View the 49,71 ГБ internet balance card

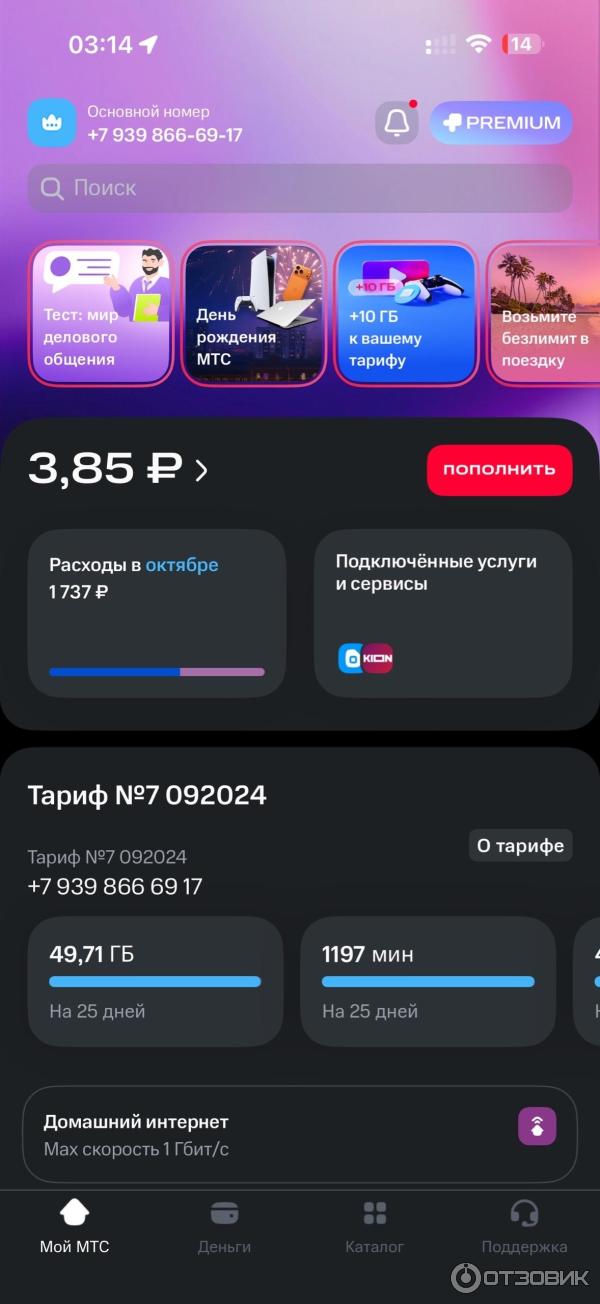point(155,981)
